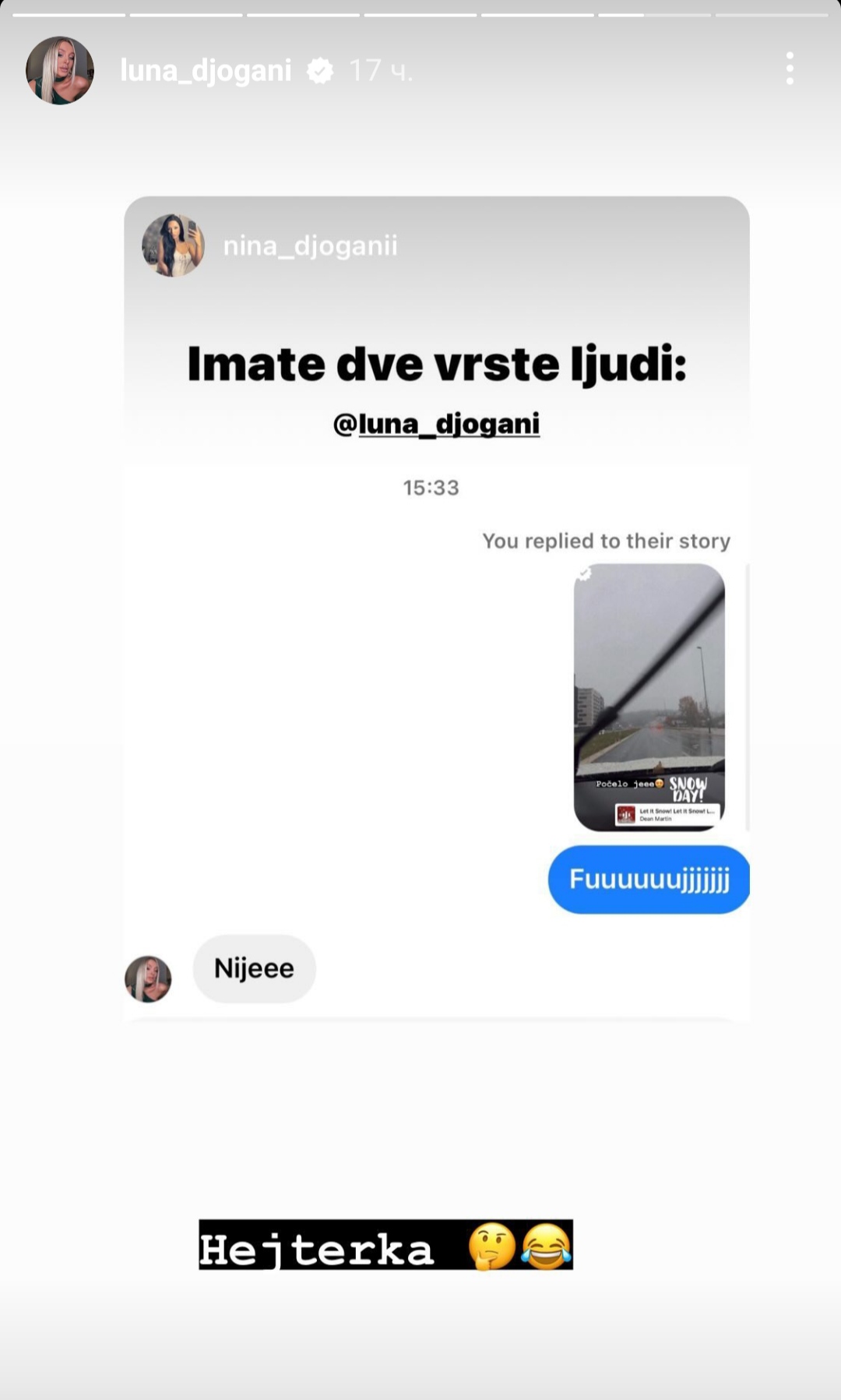This screenshot has height=1400, width=841.
Task: Open the reshared nina_djoganii story
Action: pos(436,608)
